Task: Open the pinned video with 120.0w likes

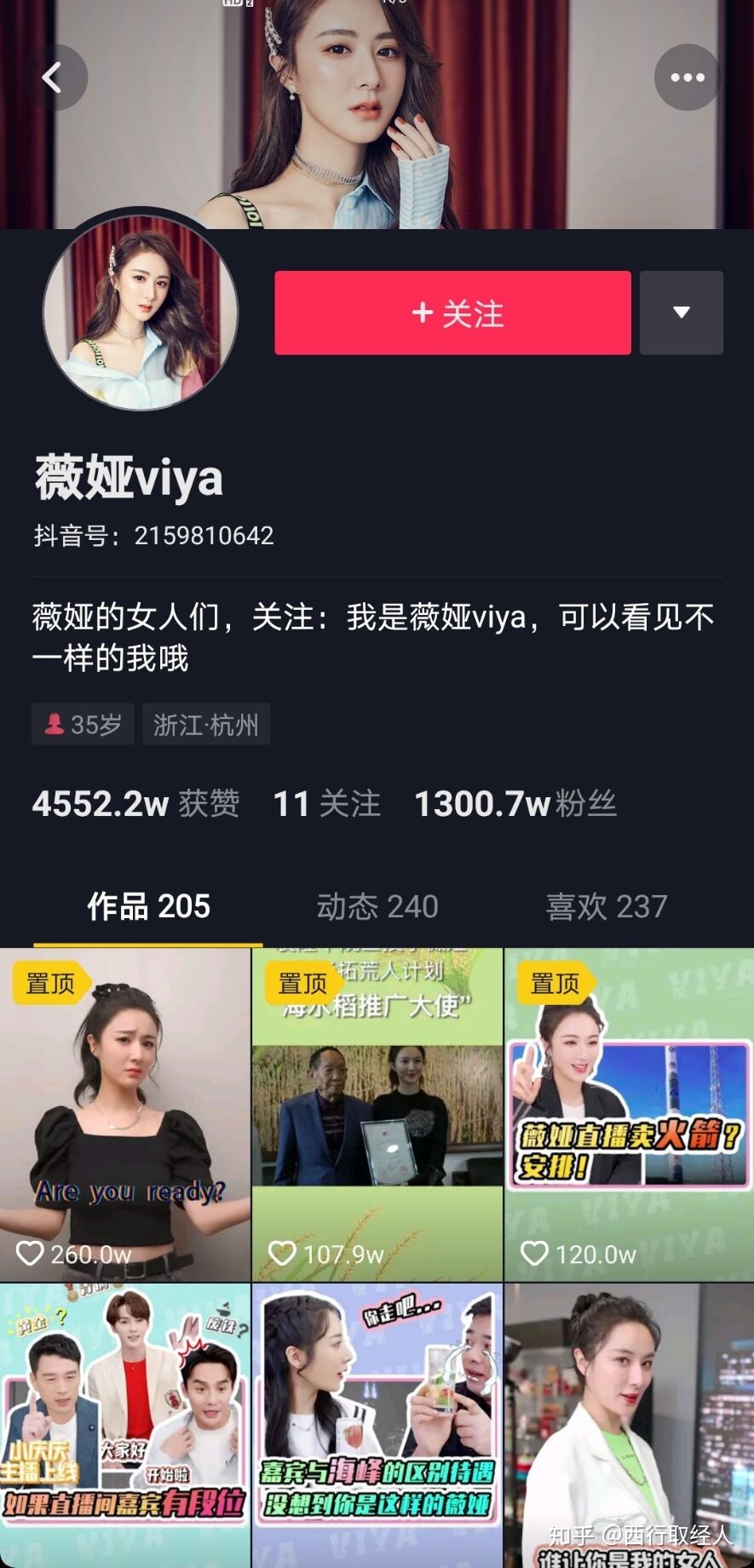Action: pos(629,1114)
